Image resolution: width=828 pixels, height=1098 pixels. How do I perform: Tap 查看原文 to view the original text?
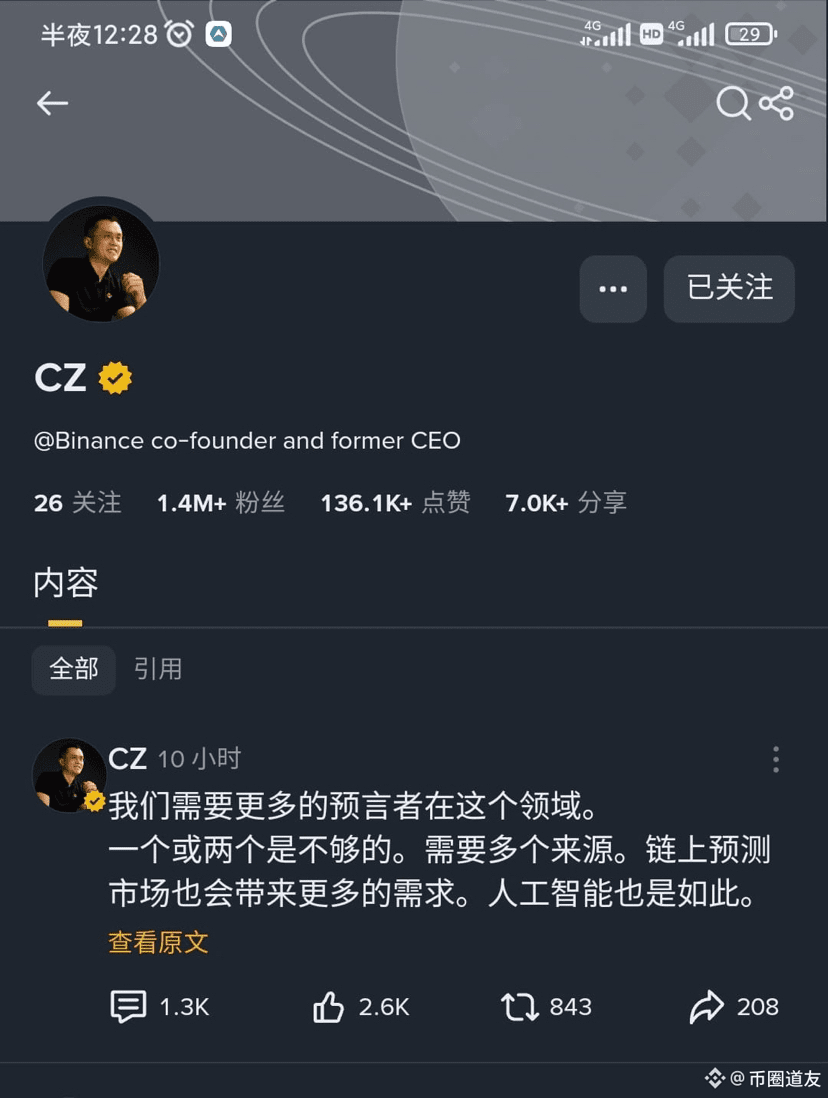(158, 942)
